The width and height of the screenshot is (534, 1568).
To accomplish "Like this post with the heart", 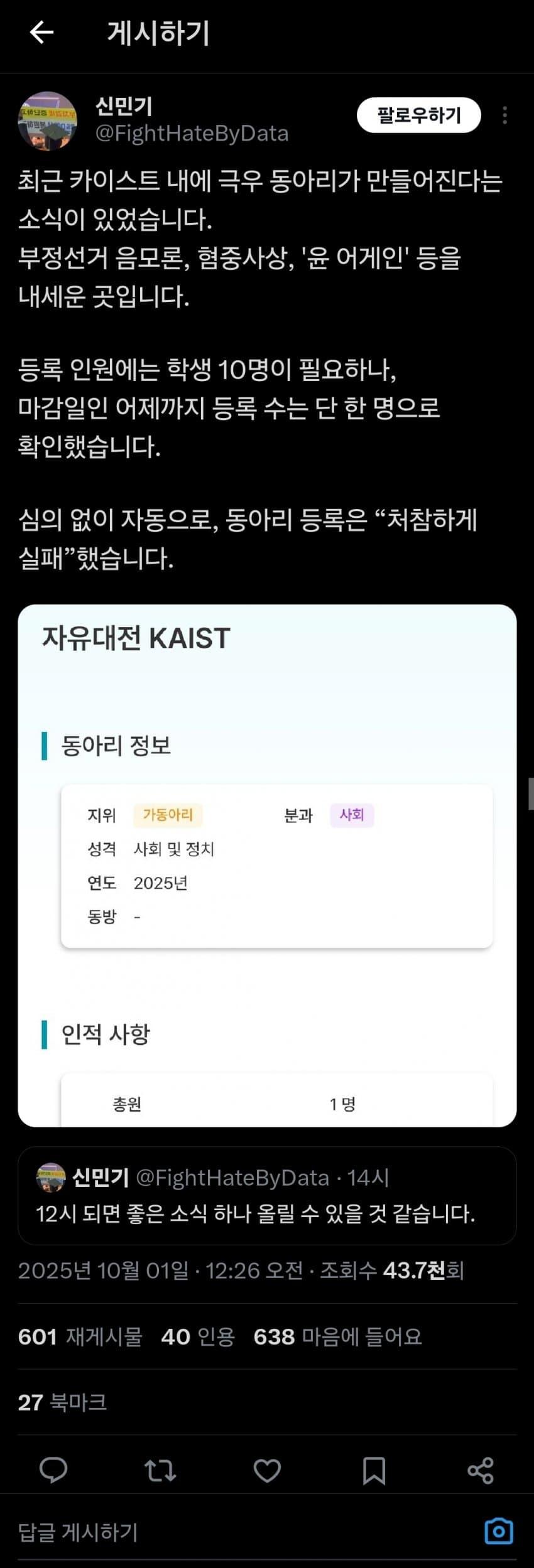I will [267, 1471].
